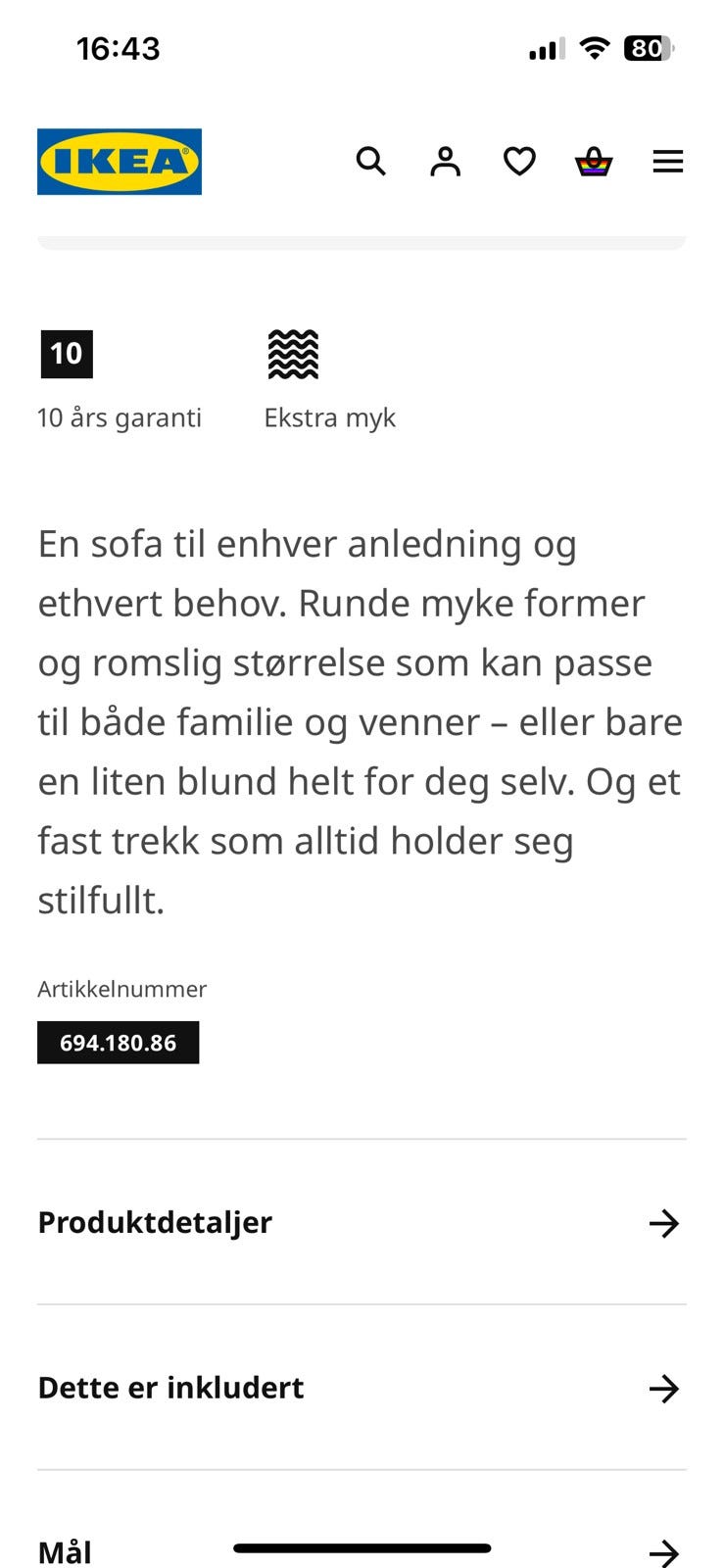
Task: Open the wishlist heart icon
Action: [519, 162]
